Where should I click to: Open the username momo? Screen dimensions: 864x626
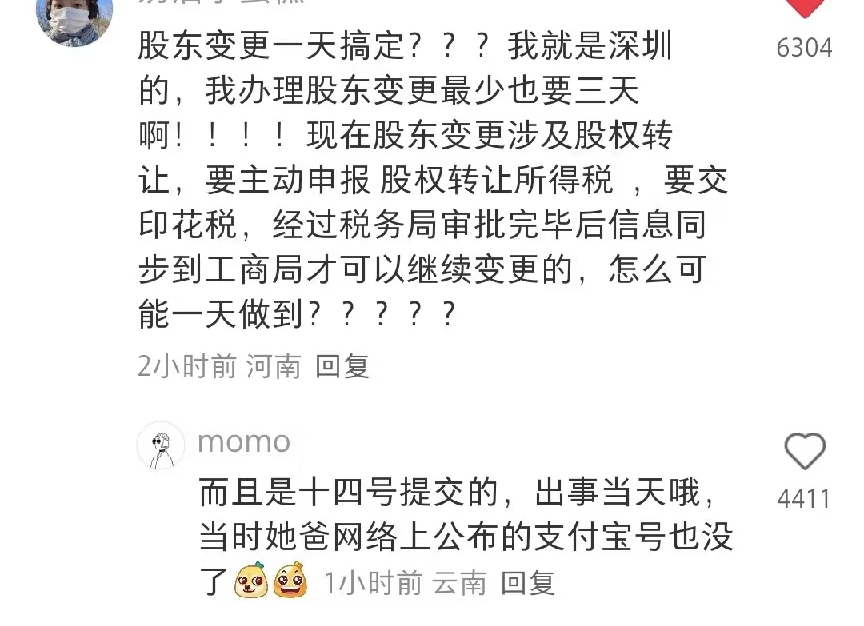click(x=244, y=441)
